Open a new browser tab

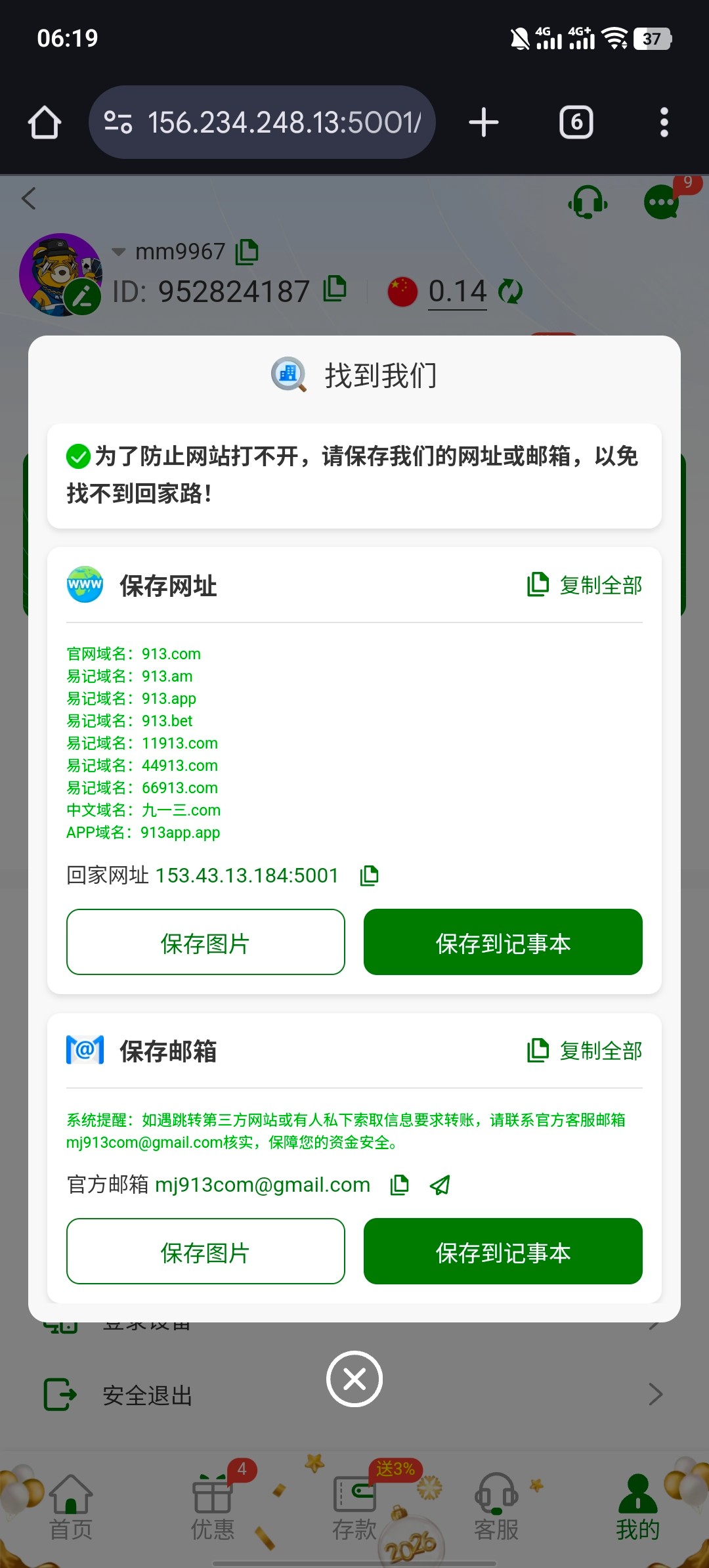point(484,123)
